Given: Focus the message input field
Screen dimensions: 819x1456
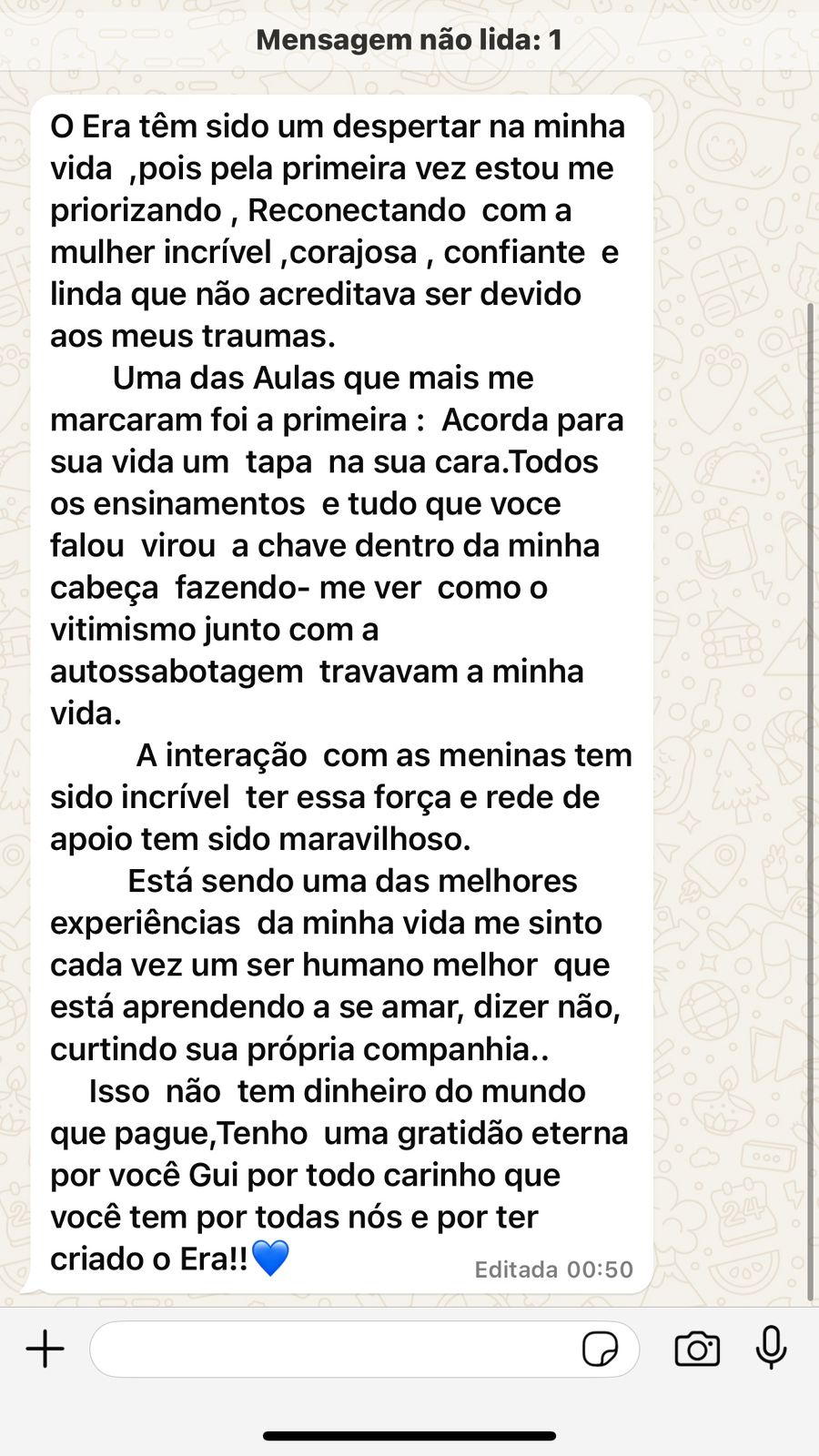Looking at the screenshot, I should pyautogui.click(x=328, y=1349).
